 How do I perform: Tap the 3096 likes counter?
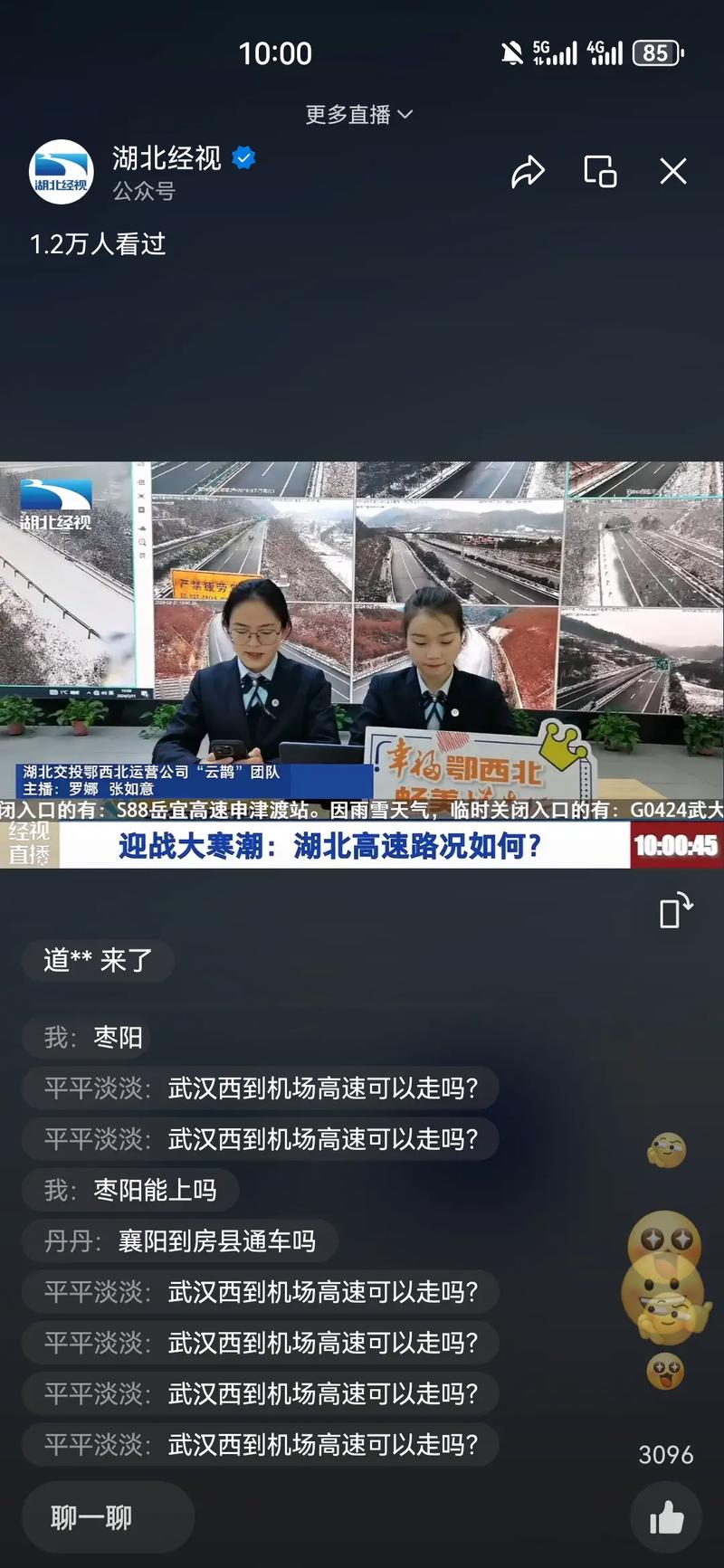pos(665,1455)
